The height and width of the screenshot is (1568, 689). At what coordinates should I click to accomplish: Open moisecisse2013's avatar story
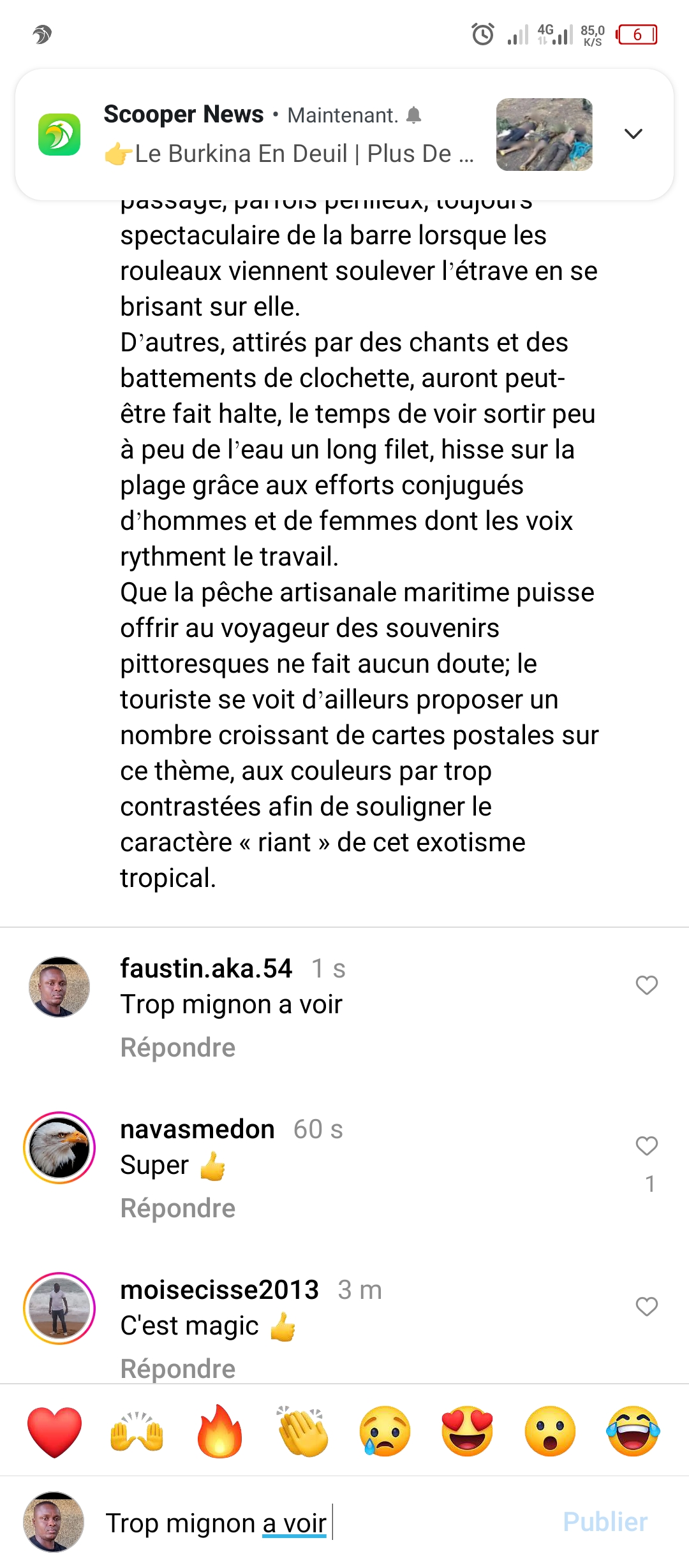(x=59, y=1308)
